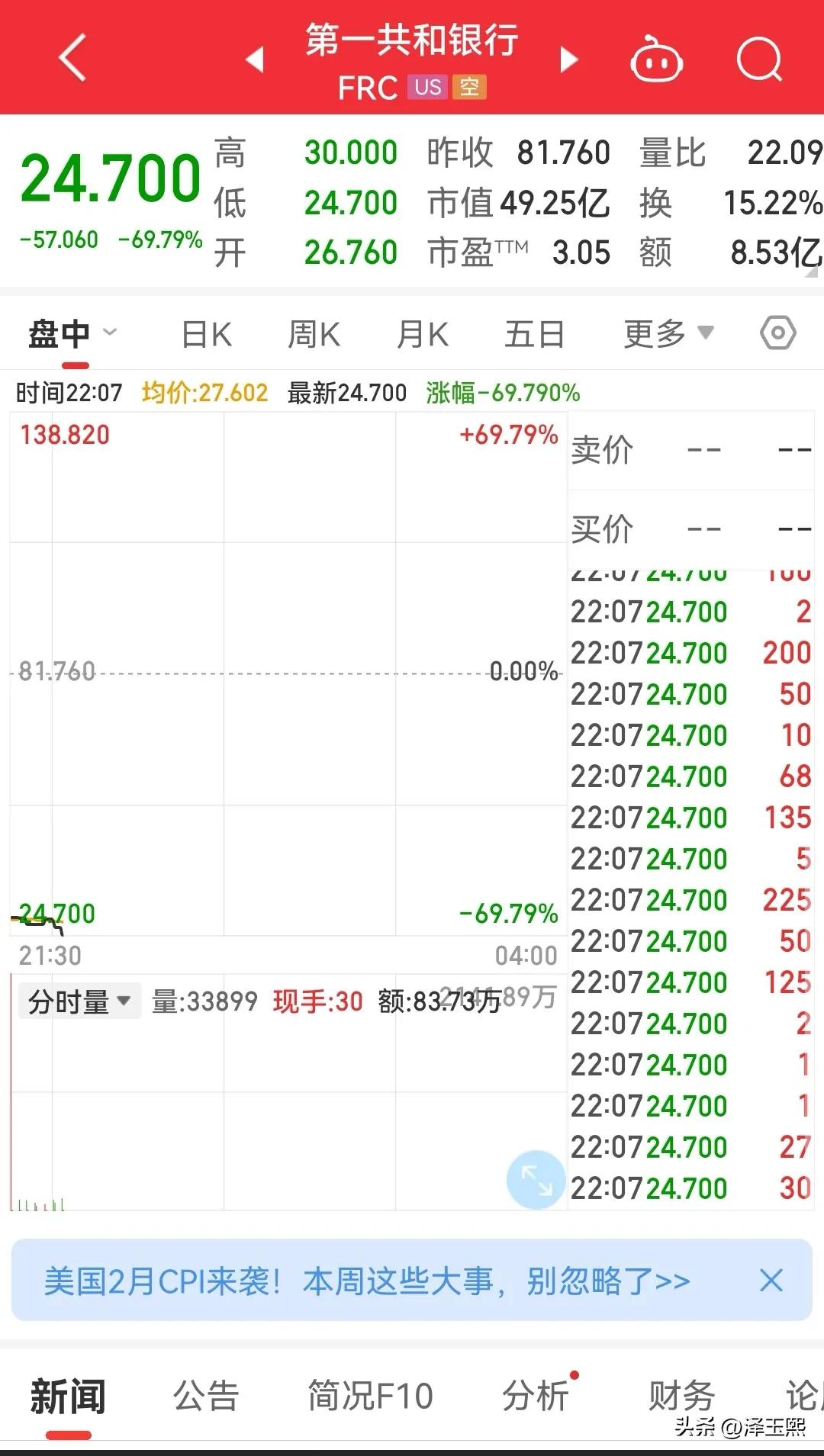824x1456 pixels.
Task: Switch to the 日K chart tab
Action: [x=206, y=334]
